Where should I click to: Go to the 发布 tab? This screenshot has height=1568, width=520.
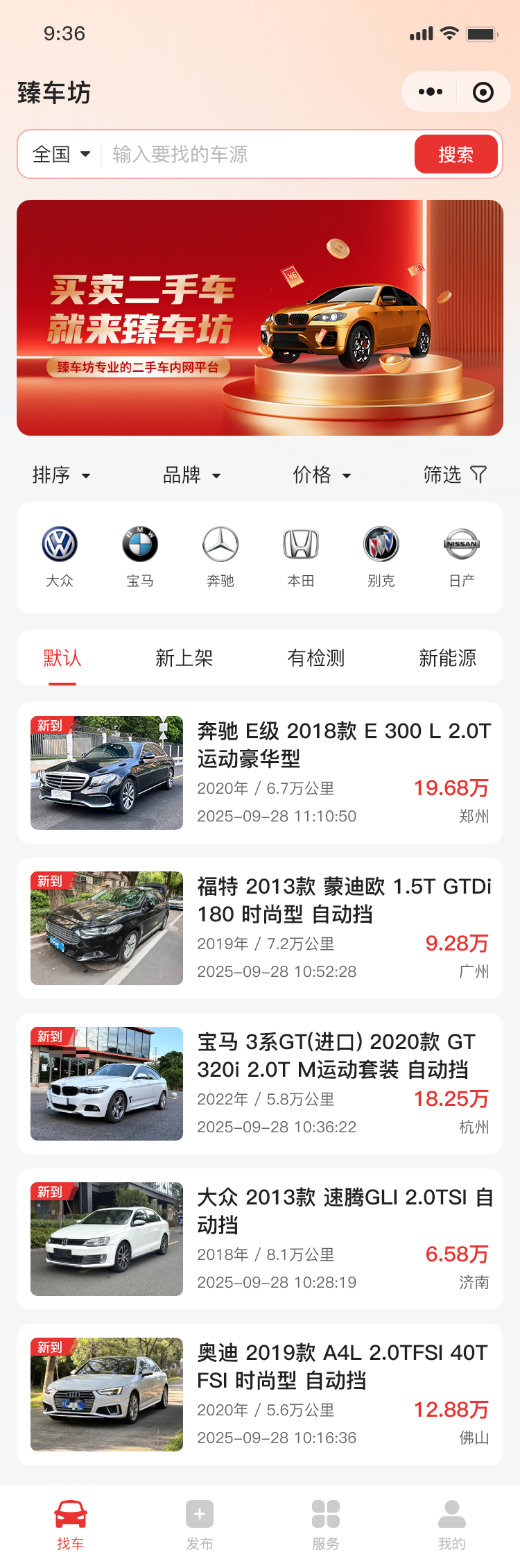pyautogui.click(x=200, y=1525)
